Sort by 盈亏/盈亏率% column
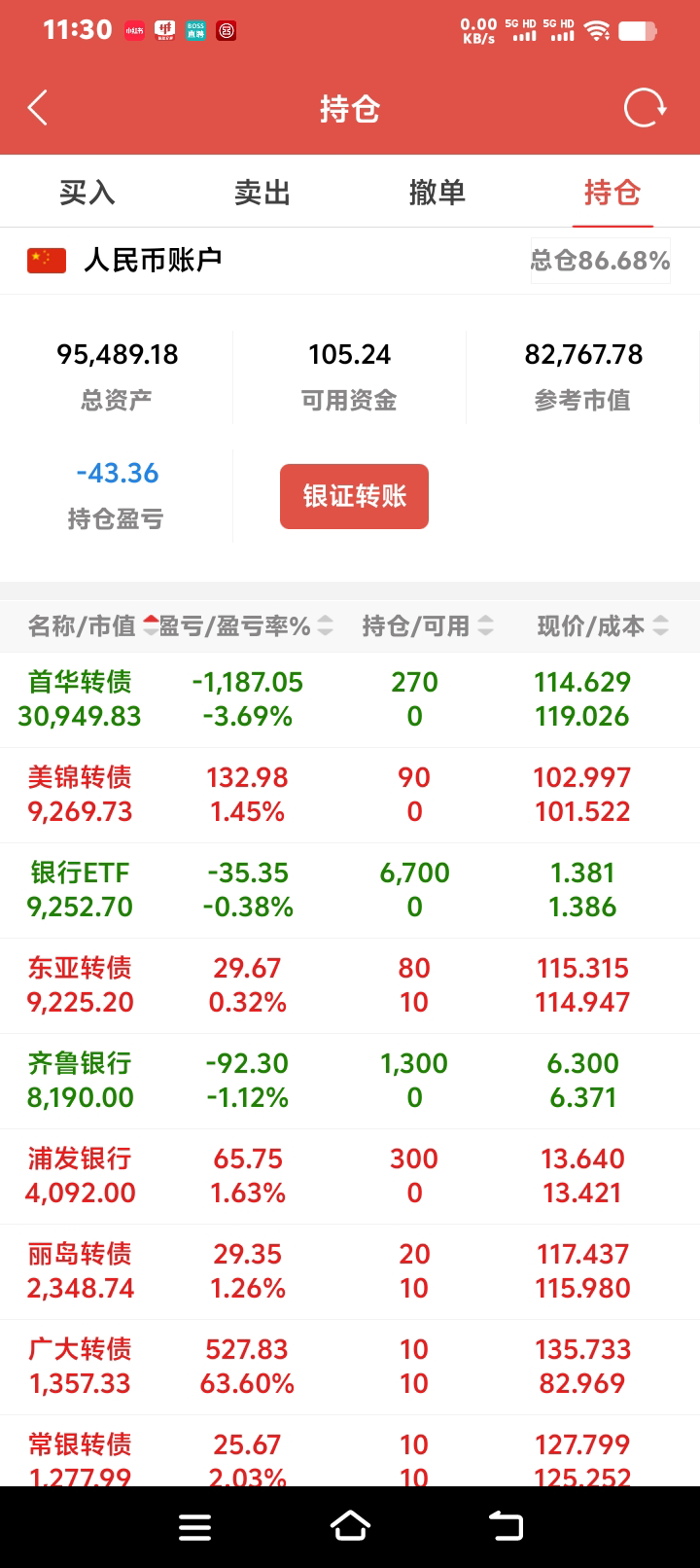The height and width of the screenshot is (1568, 700). click(x=245, y=626)
